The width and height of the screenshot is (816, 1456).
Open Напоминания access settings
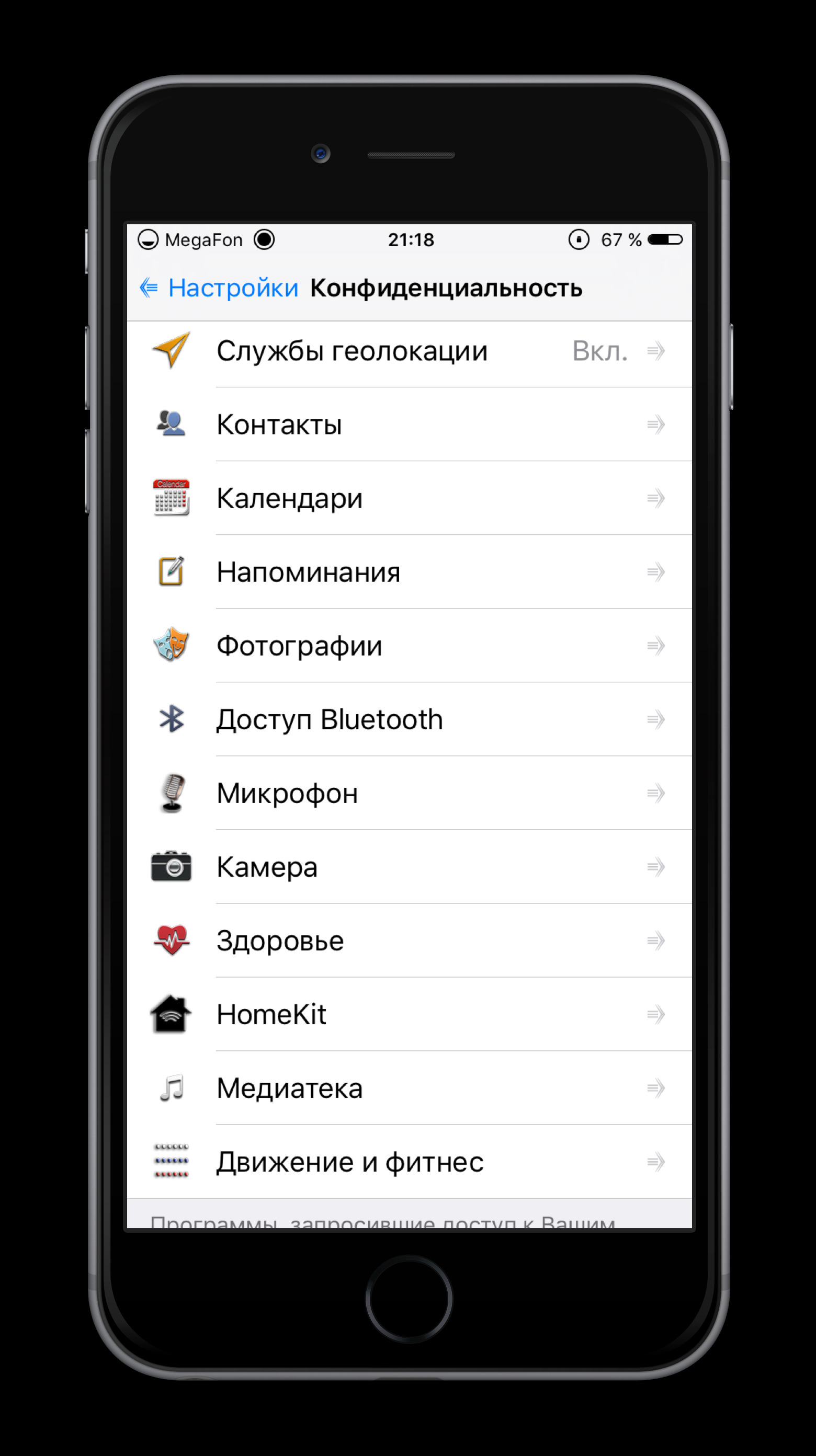[x=409, y=572]
